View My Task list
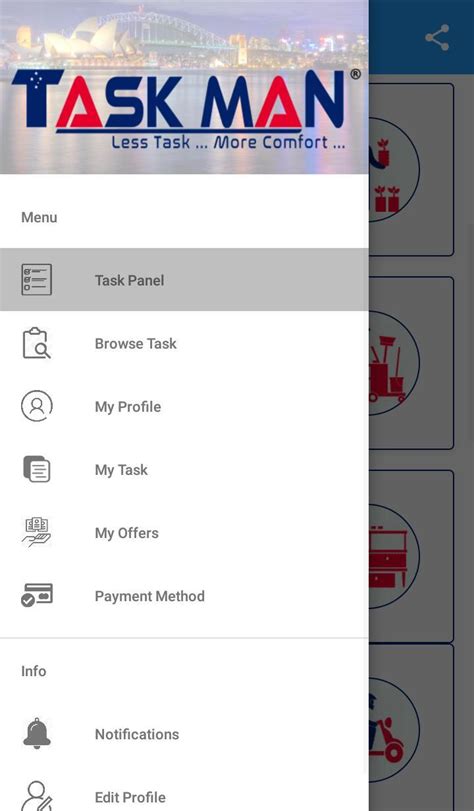This screenshot has height=811, width=474. [x=184, y=469]
